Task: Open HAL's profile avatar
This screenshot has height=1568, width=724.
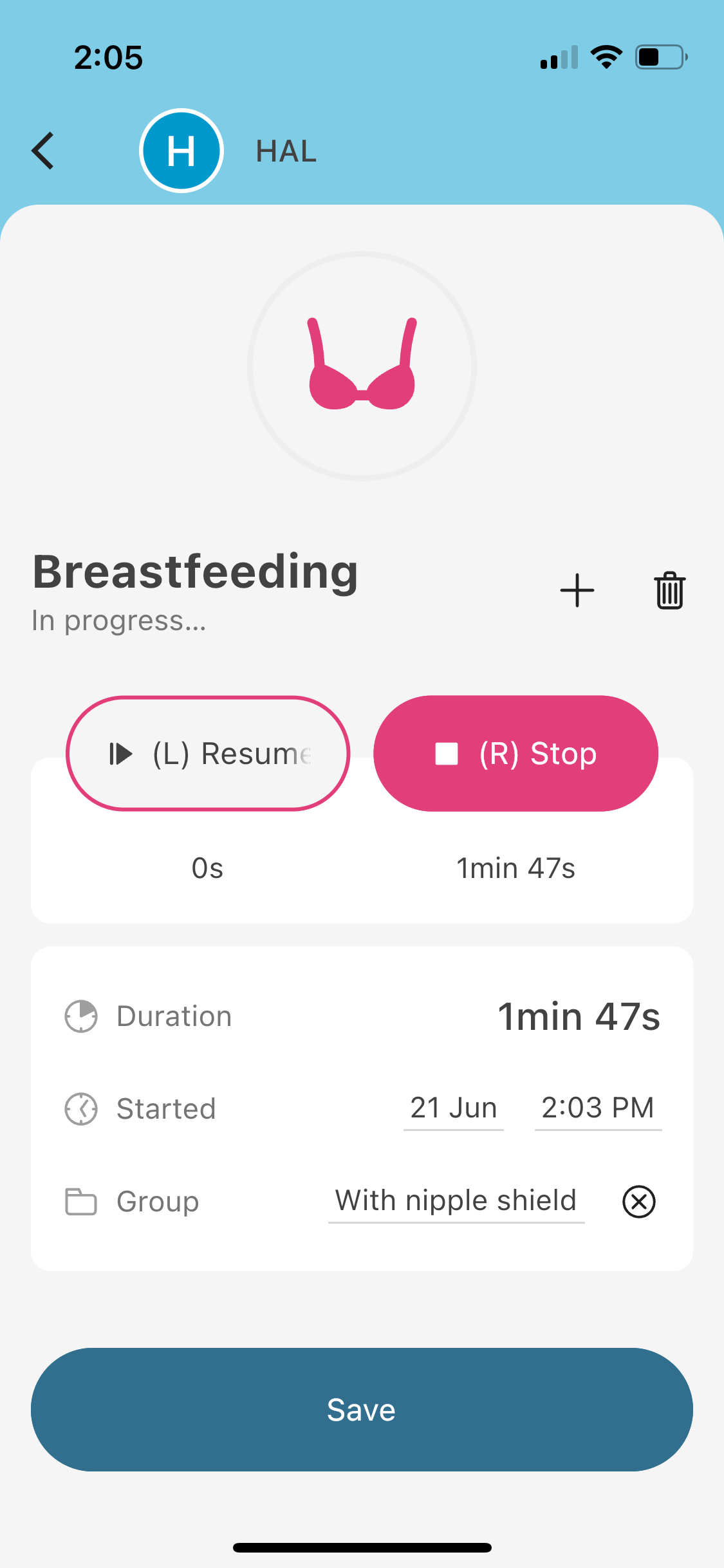Action: pos(181,151)
